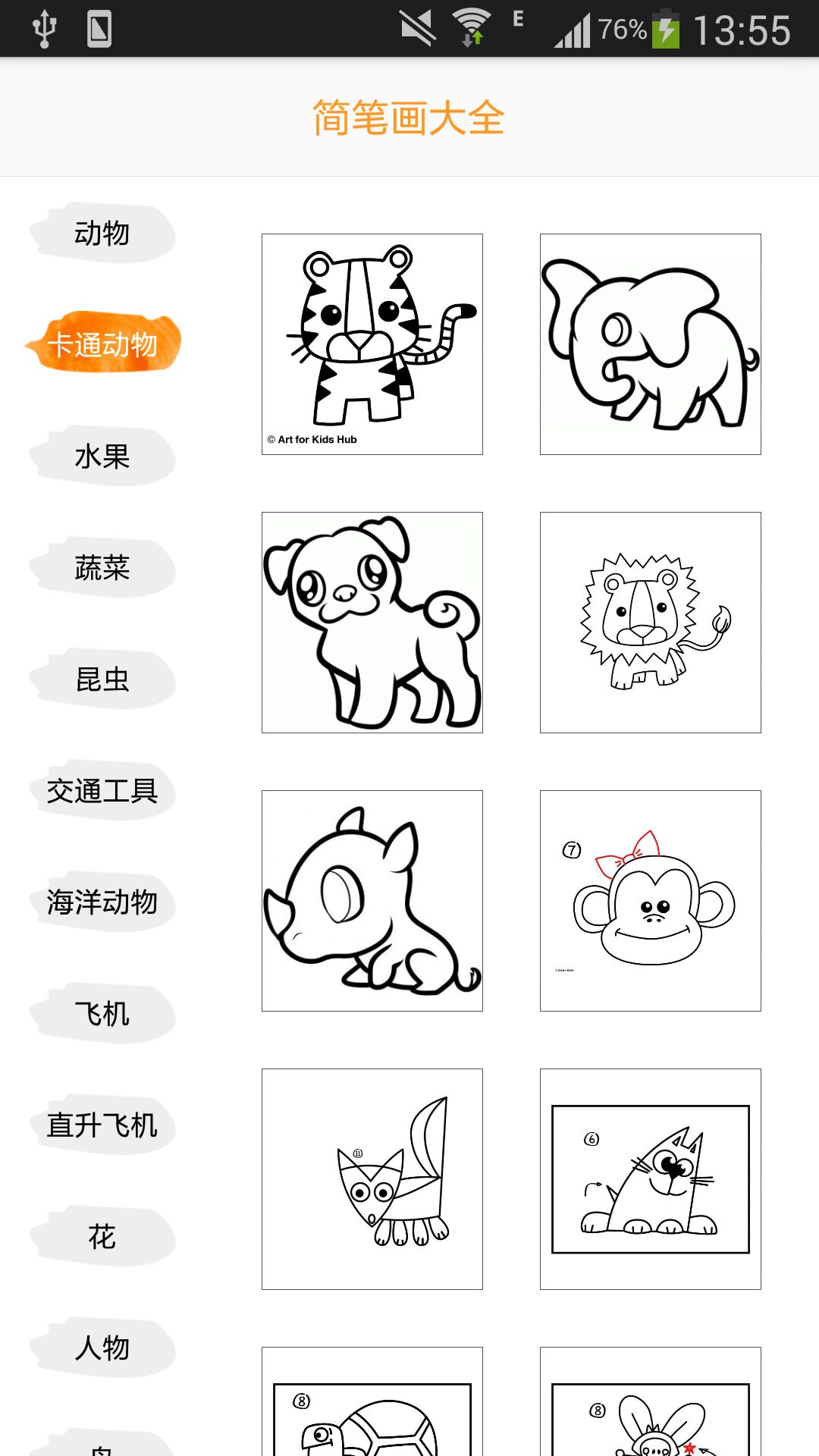819x1456 pixels.
Task: Choose the 昆虫 category
Action: click(102, 679)
